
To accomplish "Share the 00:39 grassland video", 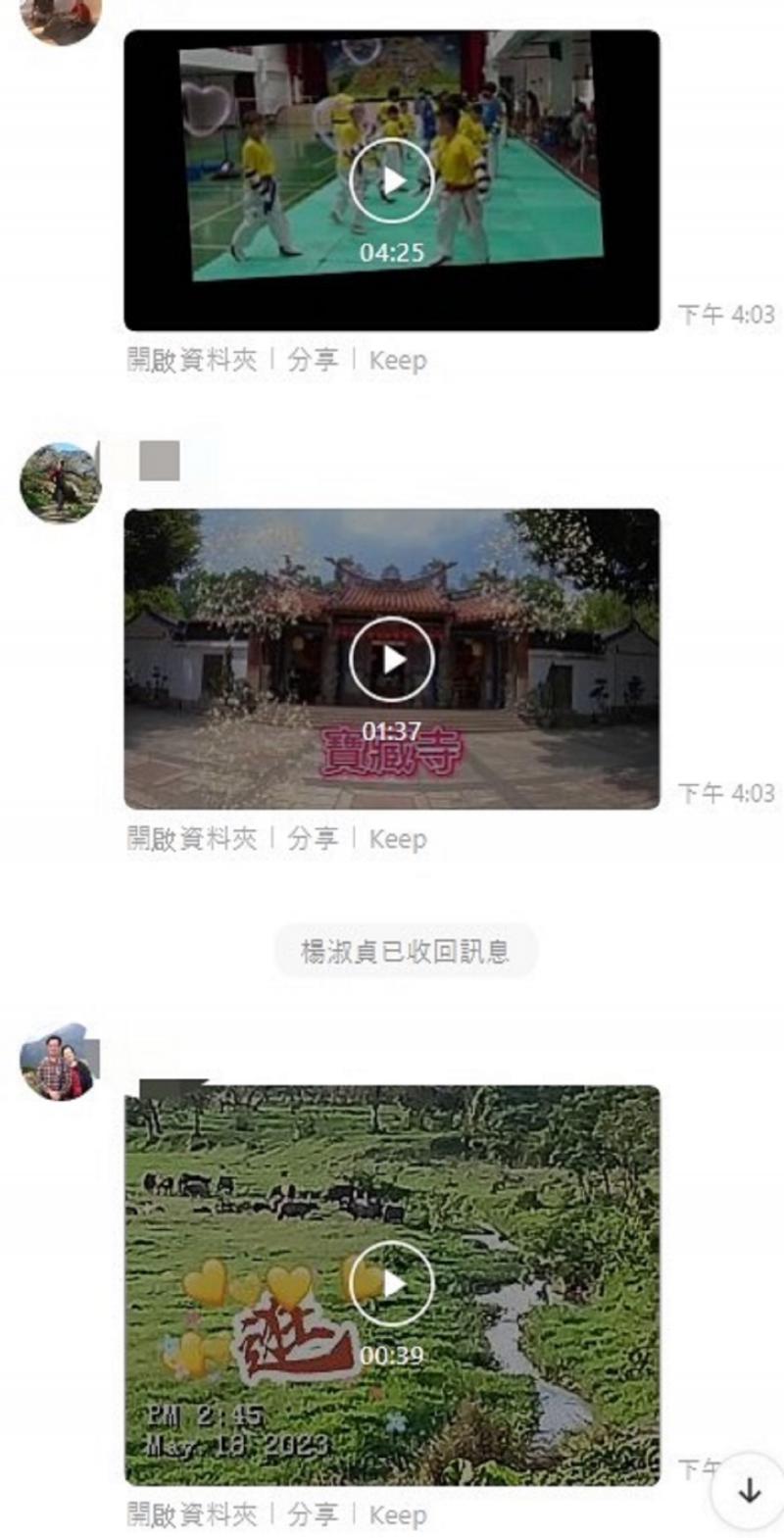I will tap(312, 1514).
